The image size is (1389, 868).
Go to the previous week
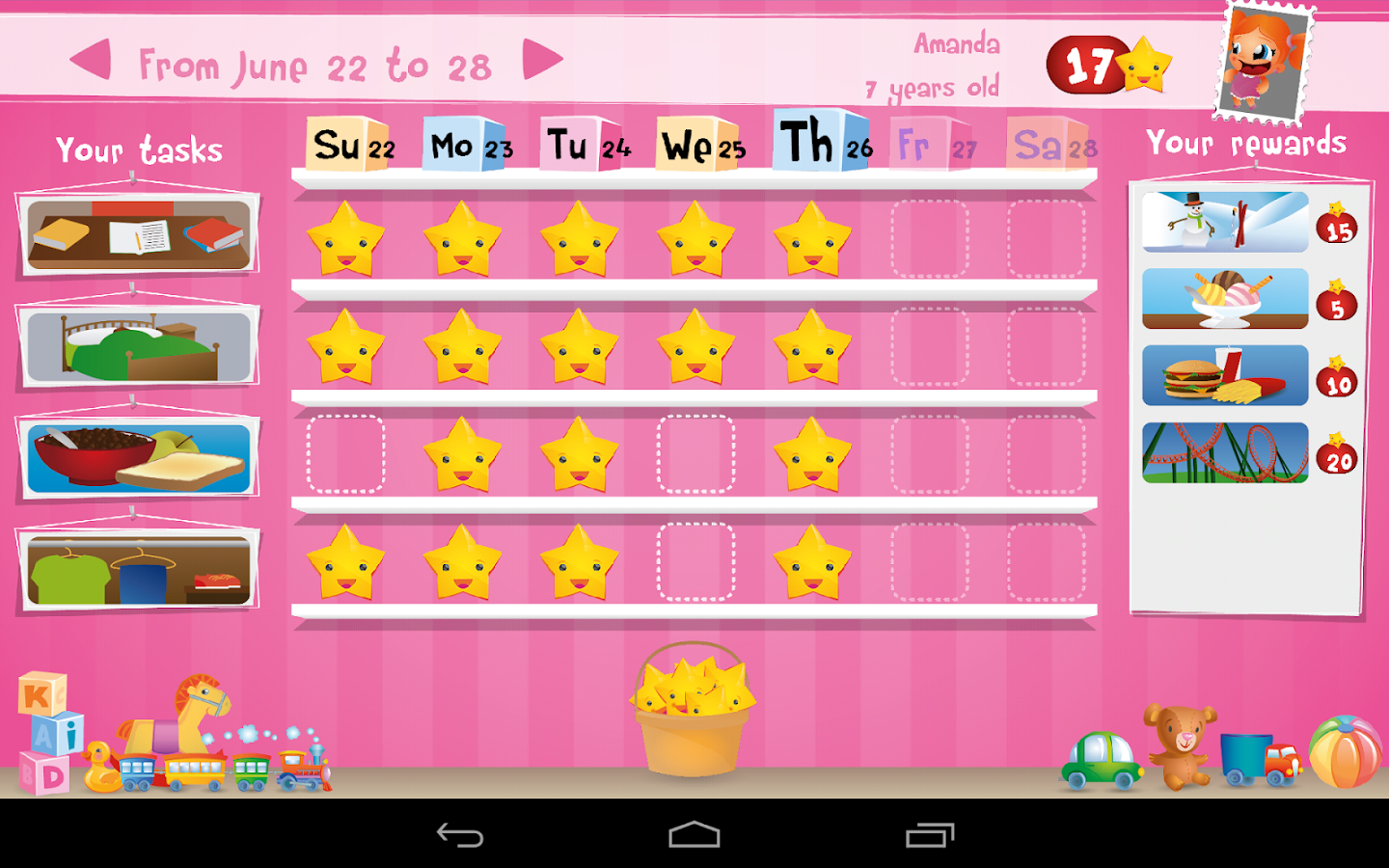coord(92,60)
